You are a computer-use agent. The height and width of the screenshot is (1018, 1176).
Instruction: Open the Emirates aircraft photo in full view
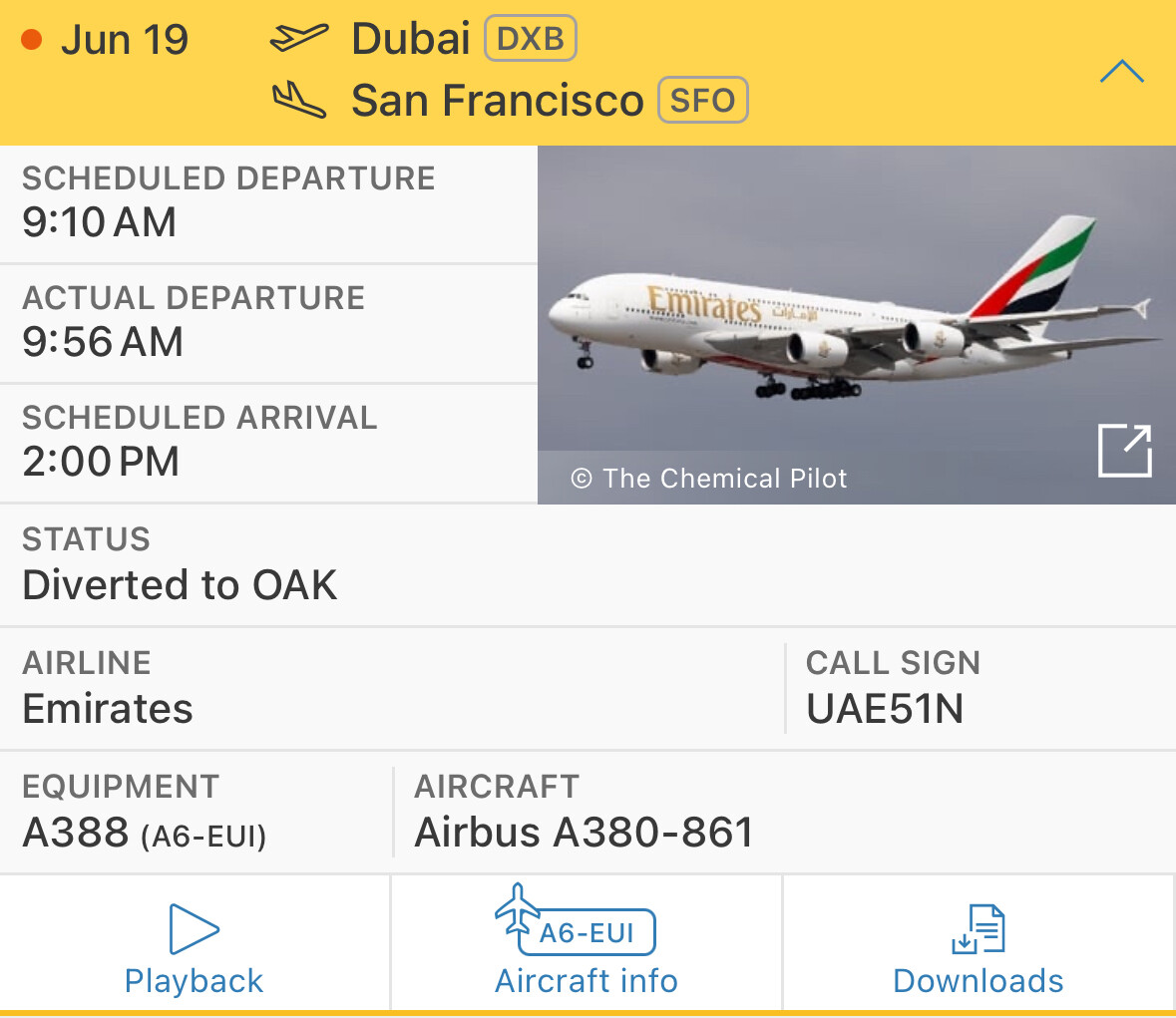click(x=1124, y=451)
